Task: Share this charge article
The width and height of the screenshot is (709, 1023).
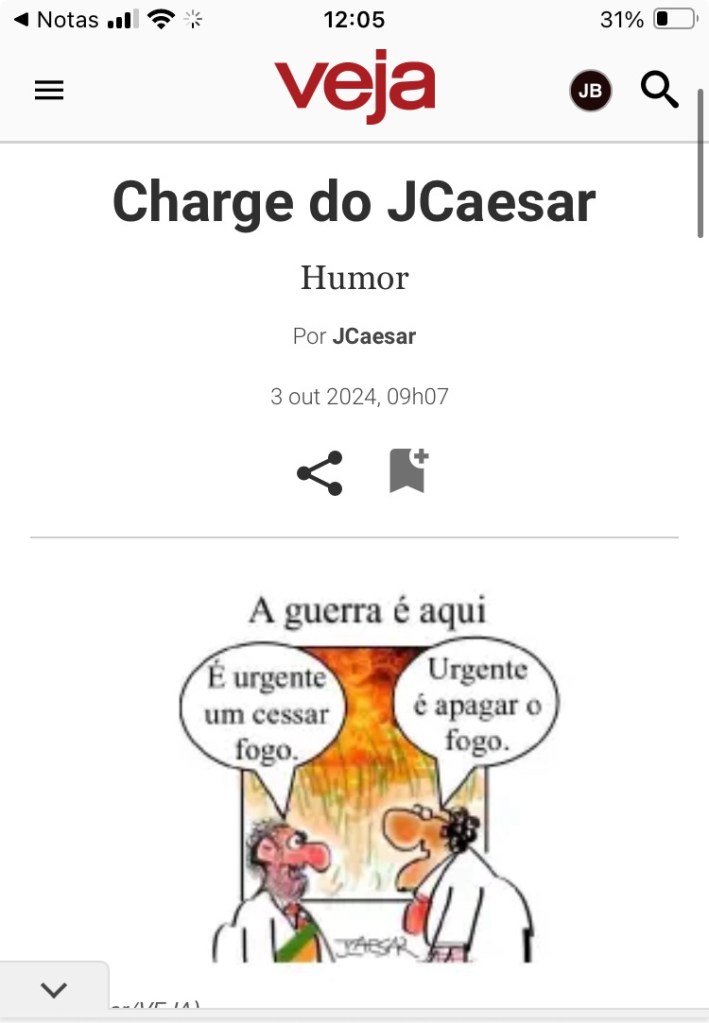Action: (320, 473)
